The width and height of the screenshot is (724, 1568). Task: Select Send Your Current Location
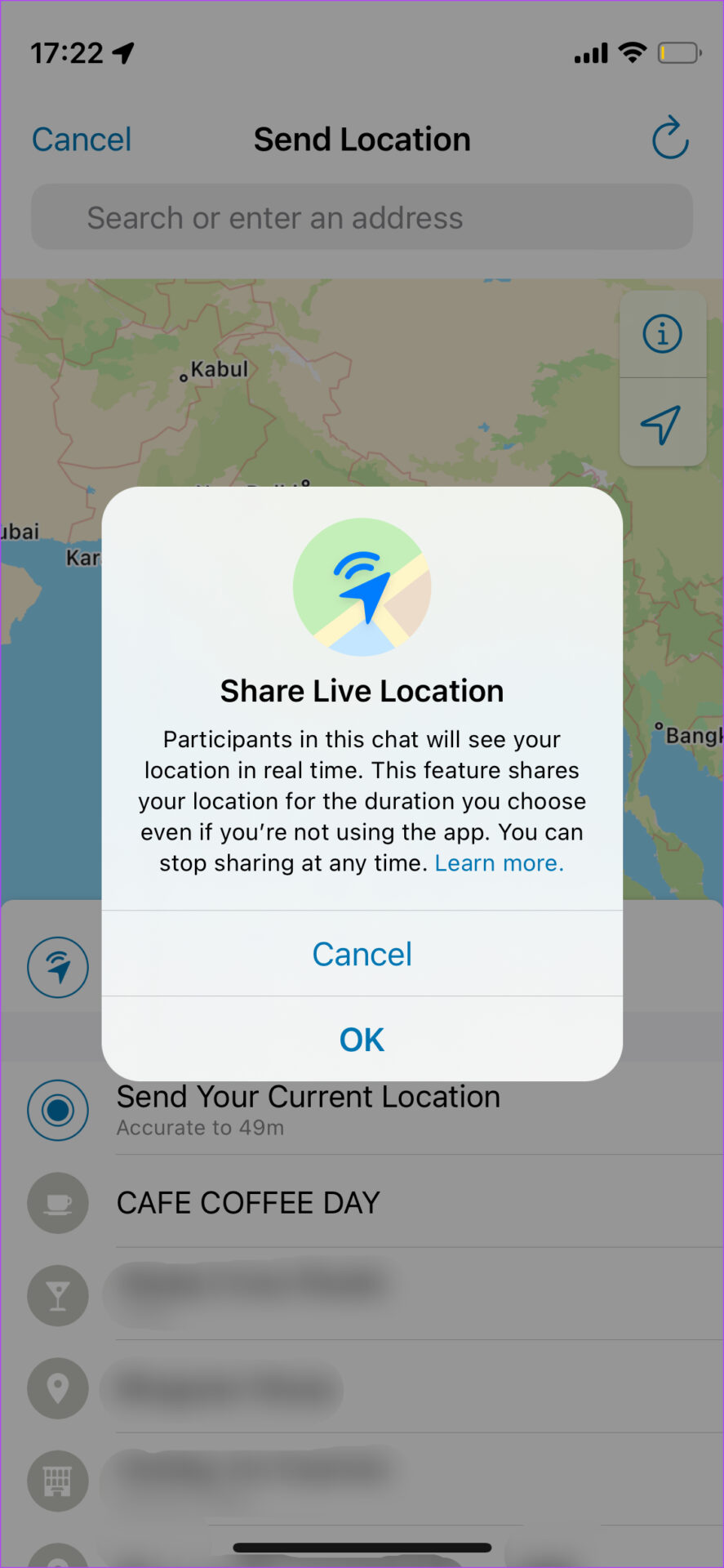click(x=308, y=1108)
